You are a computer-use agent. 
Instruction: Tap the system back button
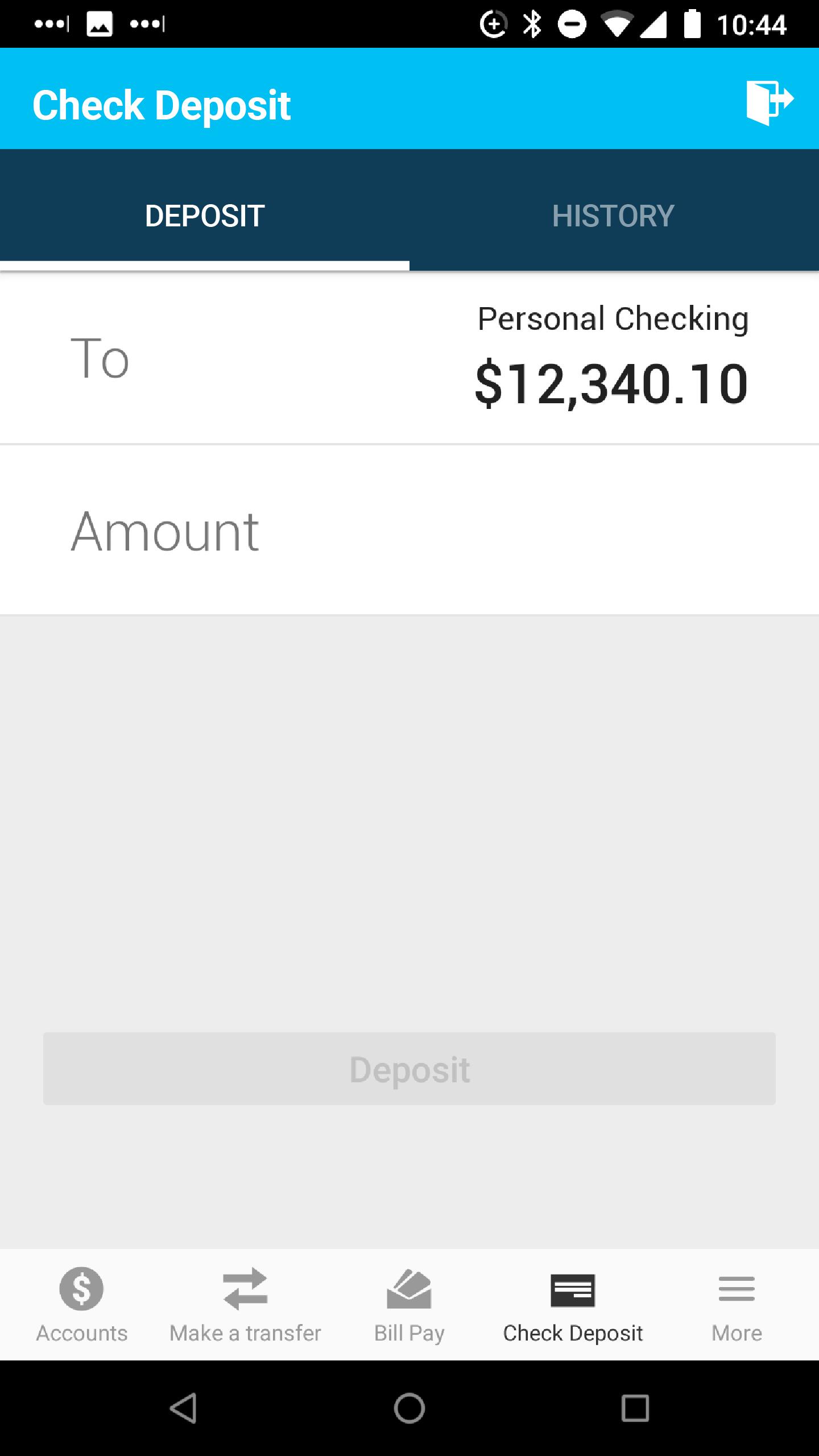pyautogui.click(x=184, y=1408)
